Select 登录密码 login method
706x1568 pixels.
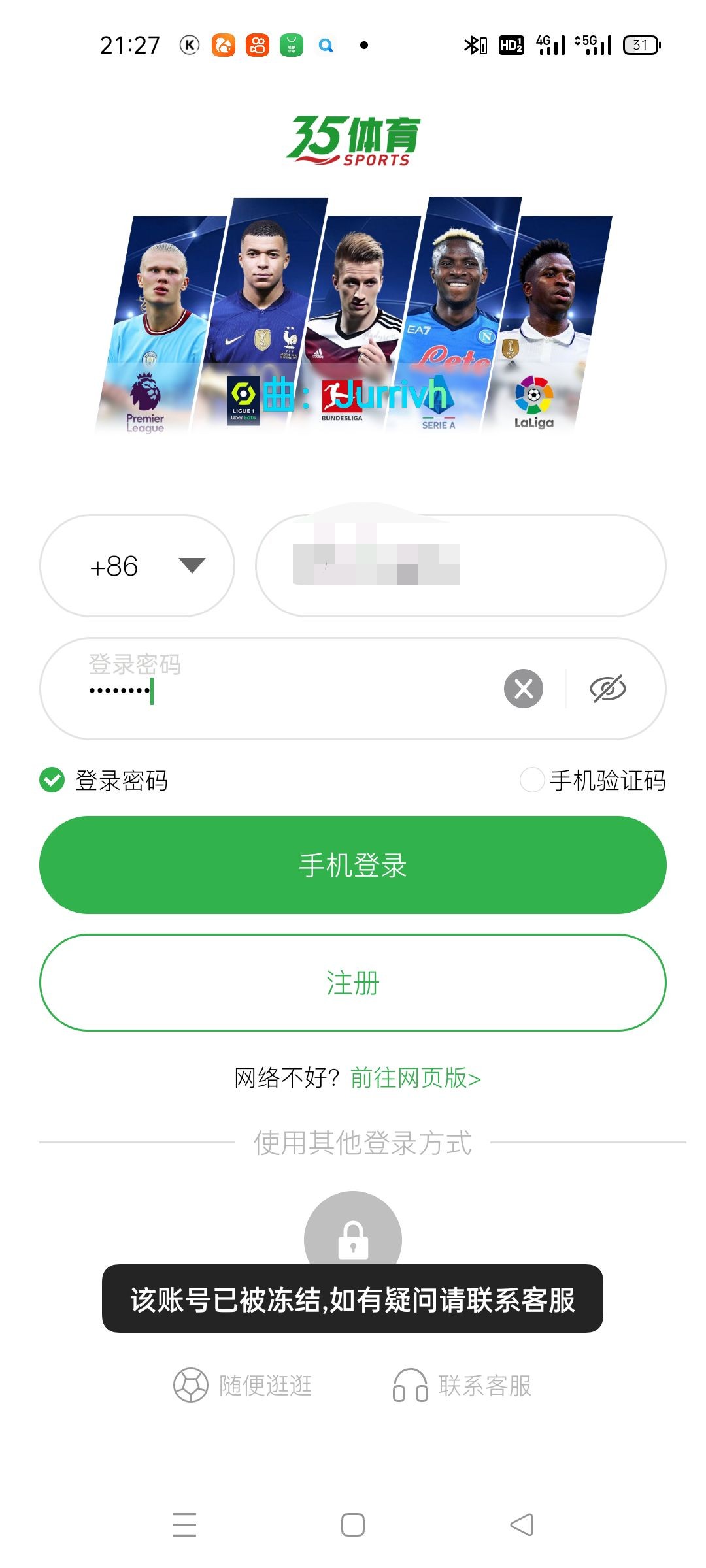[x=105, y=780]
